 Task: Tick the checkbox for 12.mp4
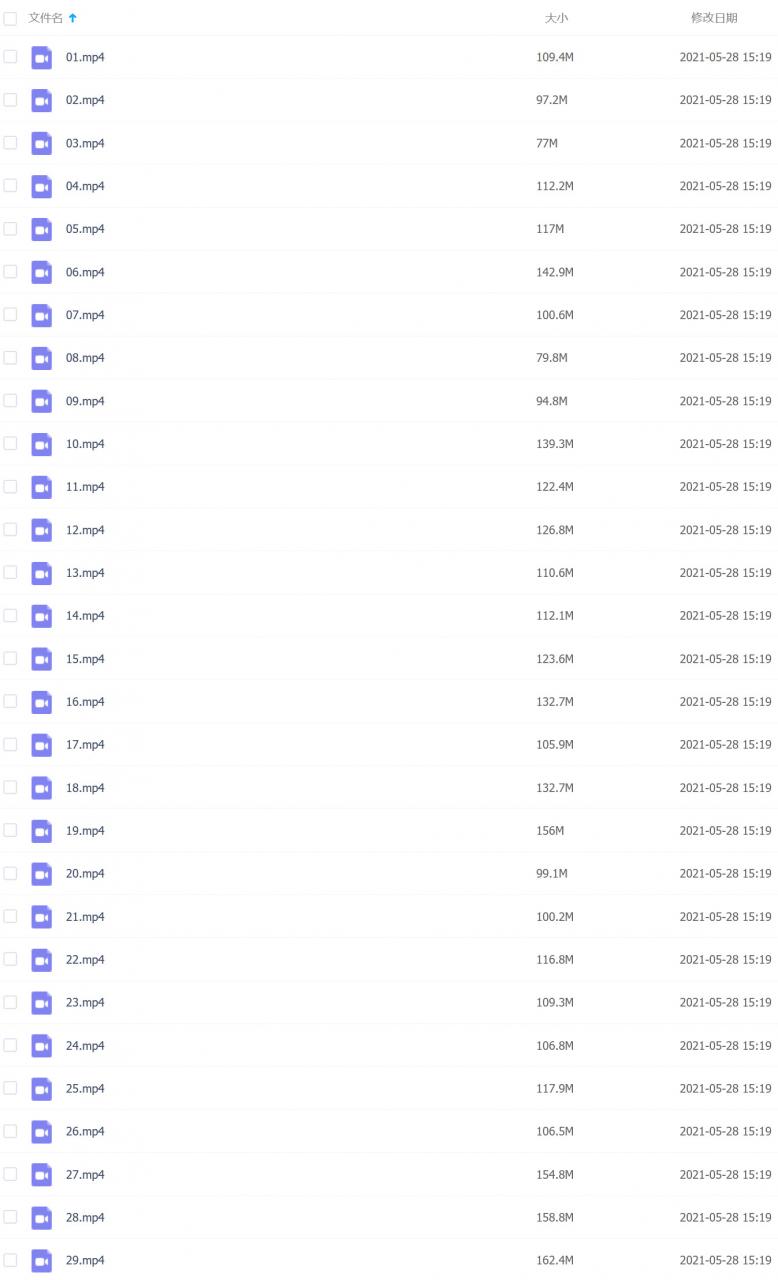[10, 530]
